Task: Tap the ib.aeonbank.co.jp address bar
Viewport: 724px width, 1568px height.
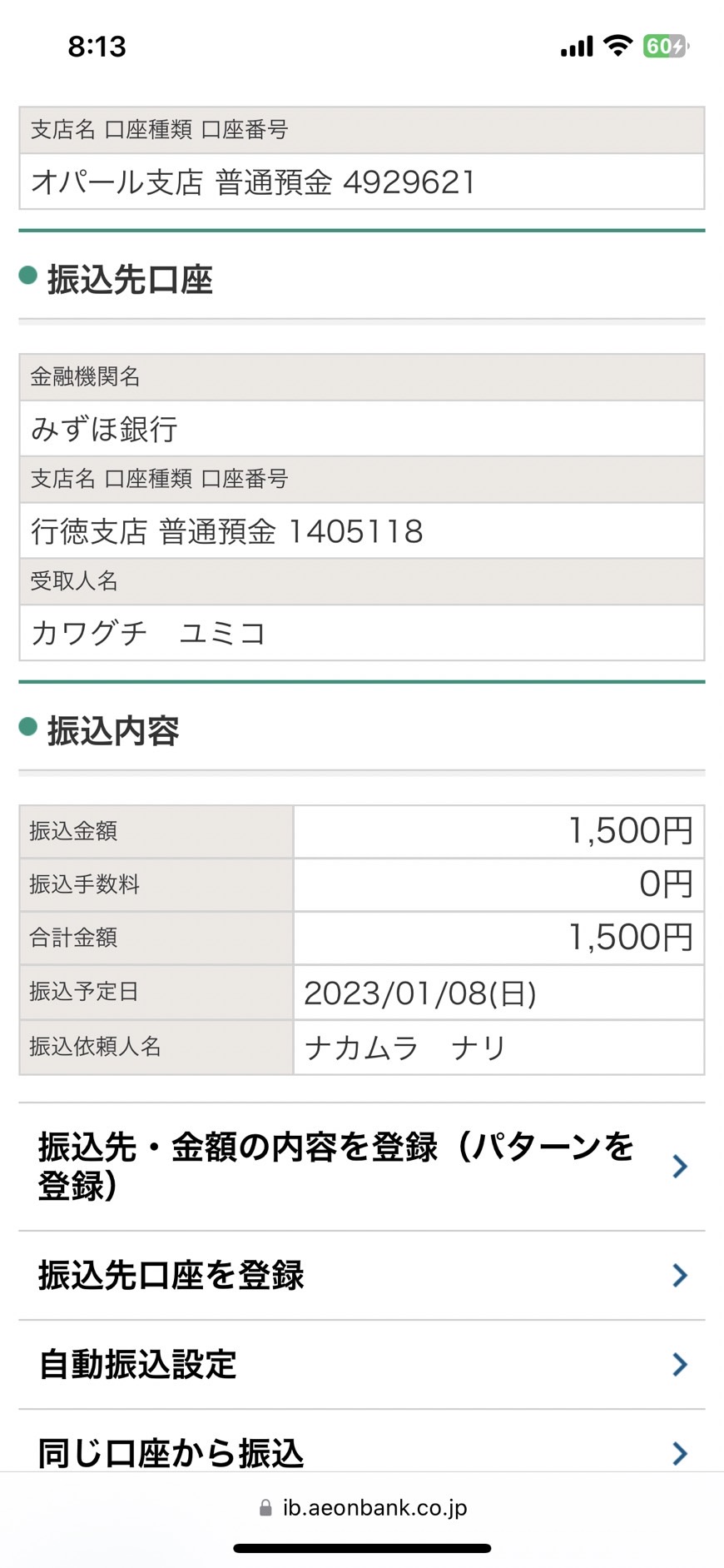Action: pyautogui.click(x=363, y=1508)
